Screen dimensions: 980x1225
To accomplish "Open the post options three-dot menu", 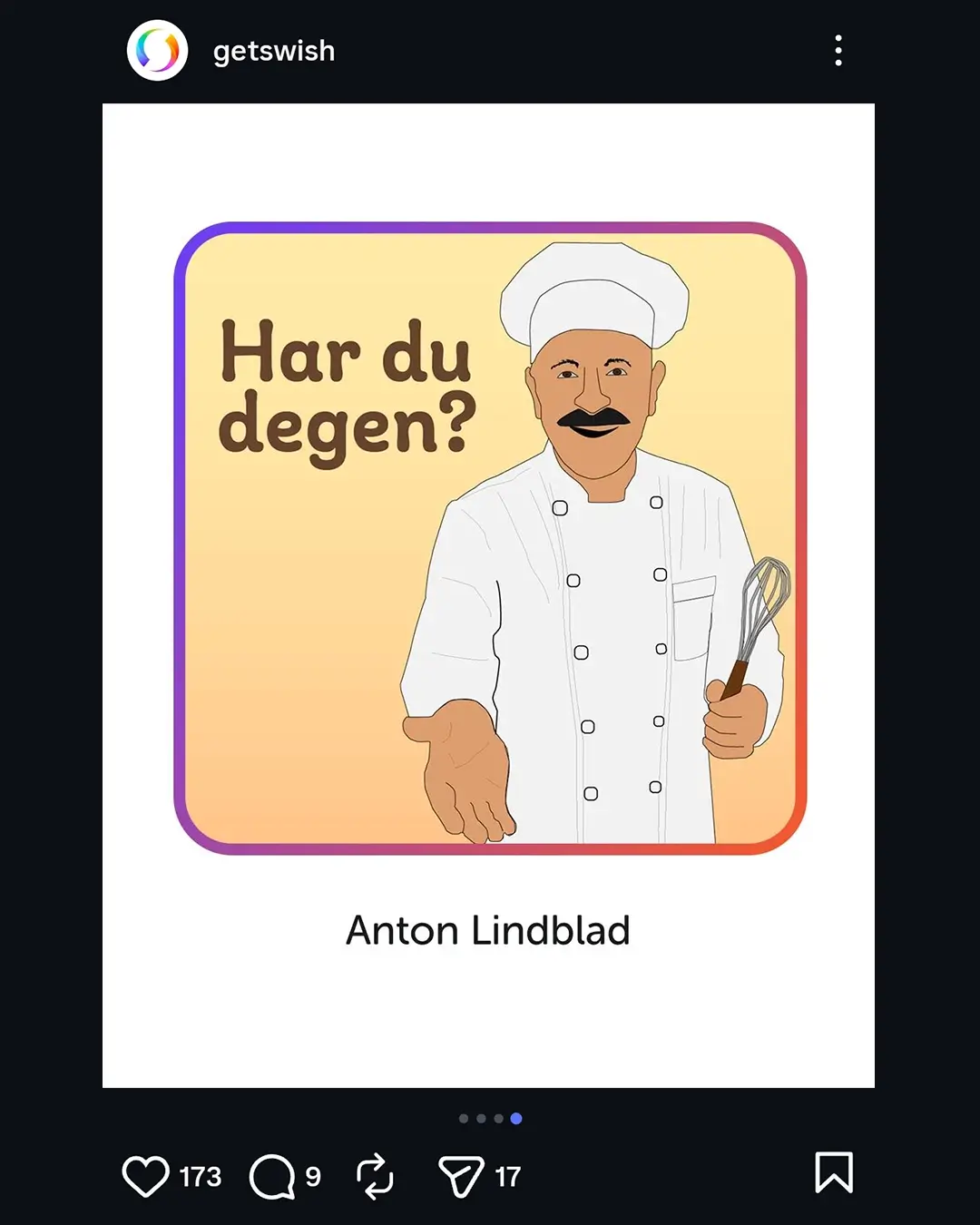I will click(838, 51).
